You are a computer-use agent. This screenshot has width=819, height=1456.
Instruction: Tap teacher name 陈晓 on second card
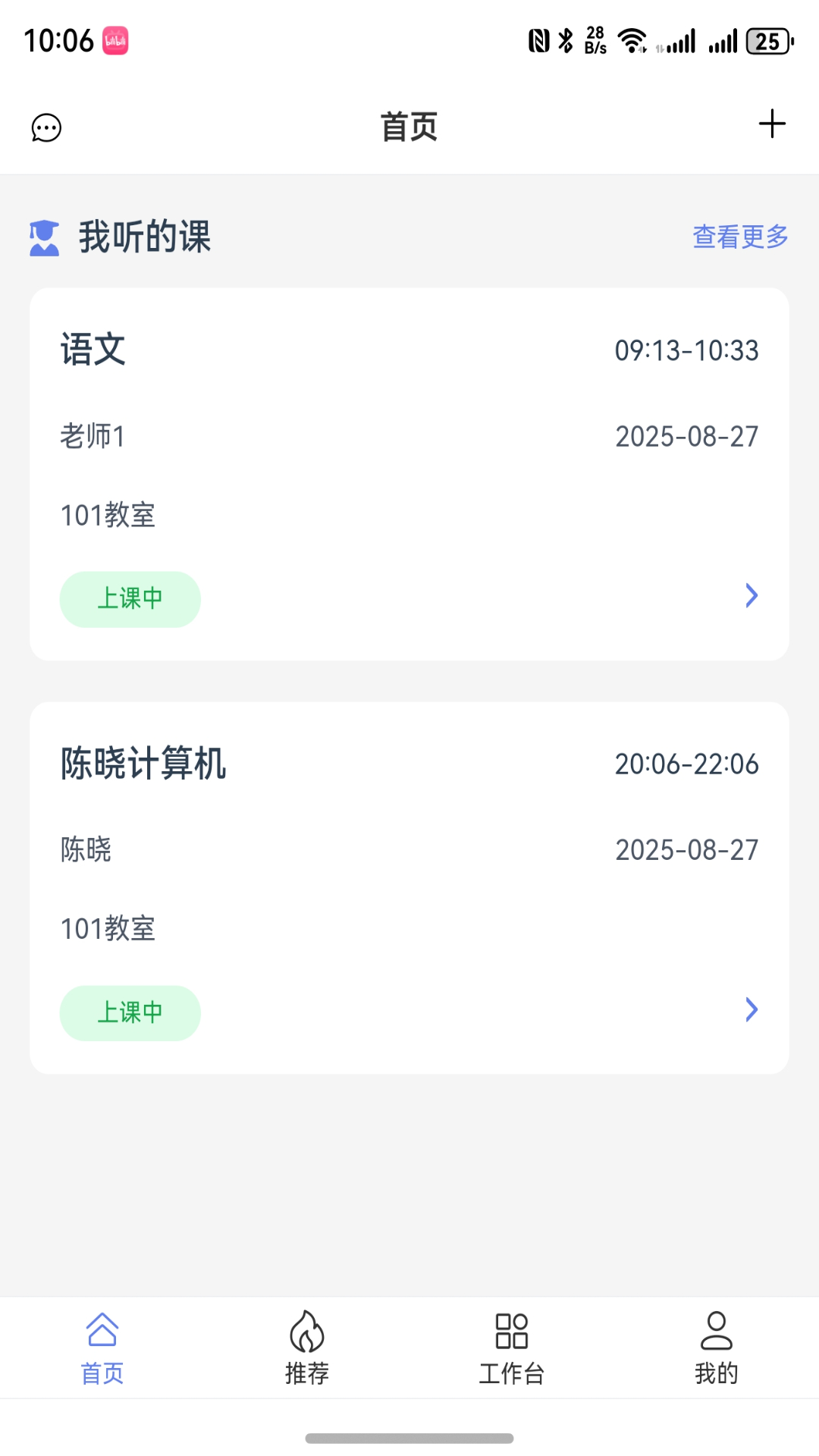coord(86,850)
